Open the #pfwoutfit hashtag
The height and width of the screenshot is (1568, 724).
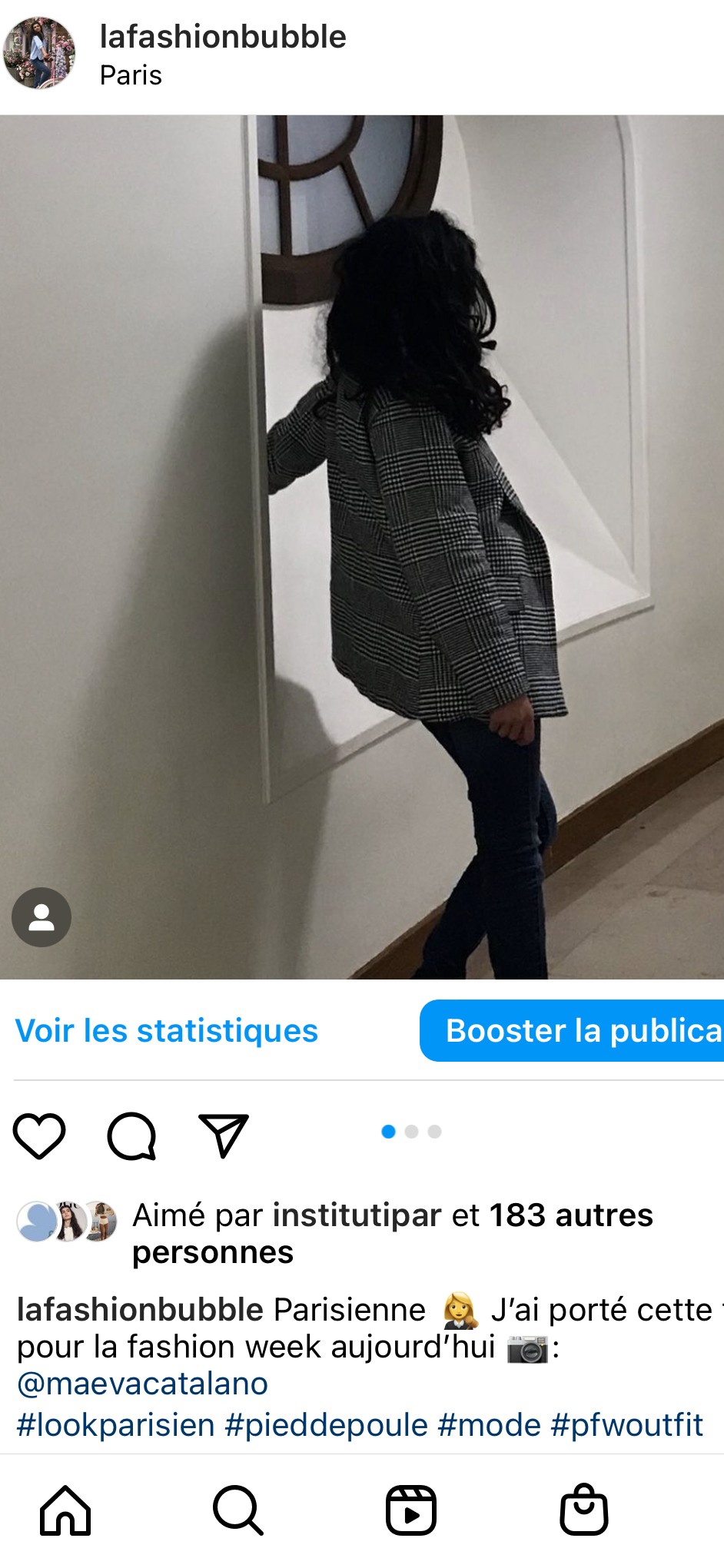point(627,1425)
